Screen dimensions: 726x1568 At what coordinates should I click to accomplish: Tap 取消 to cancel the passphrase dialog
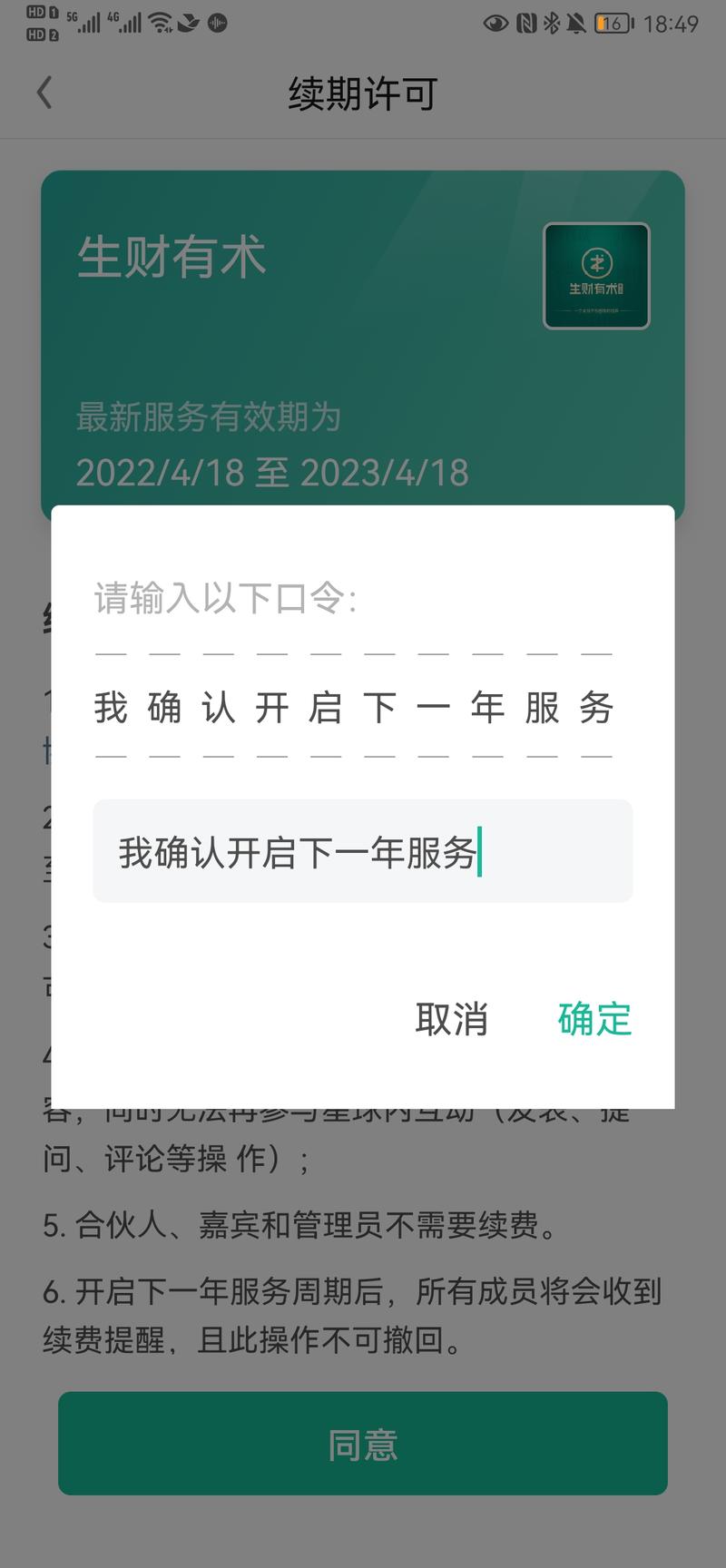453,1019
